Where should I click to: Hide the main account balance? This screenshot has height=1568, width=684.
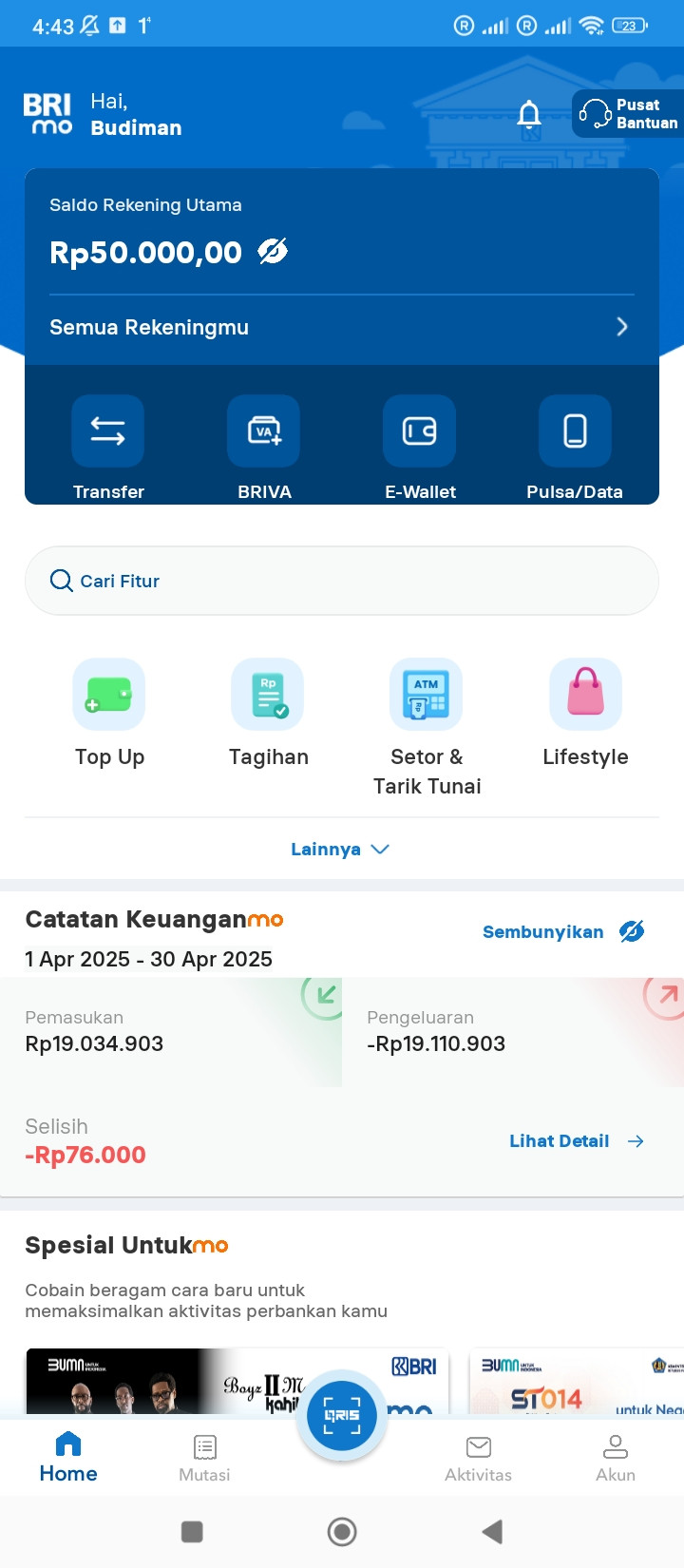(x=273, y=251)
